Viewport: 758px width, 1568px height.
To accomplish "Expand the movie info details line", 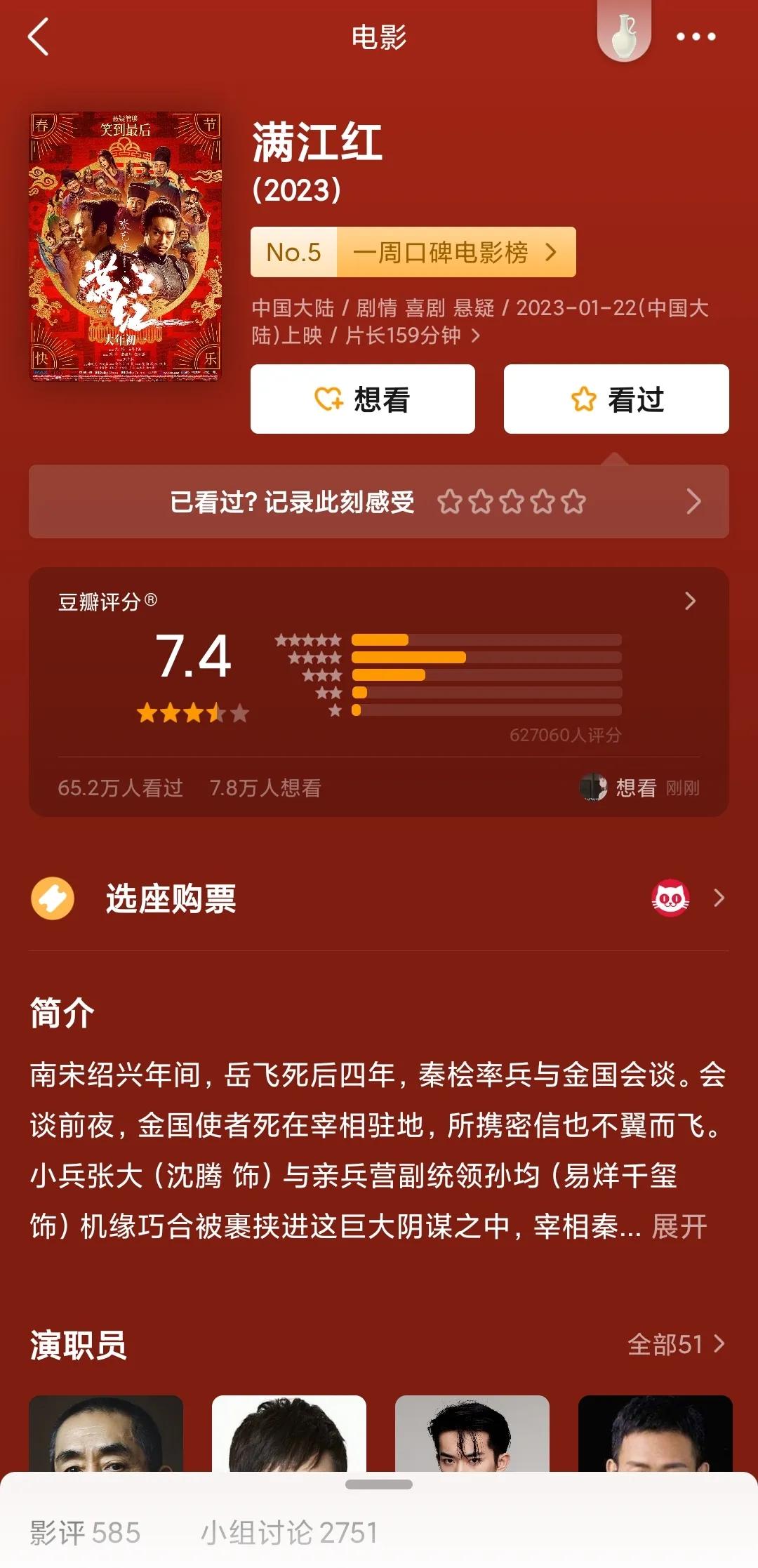I will pos(474,335).
